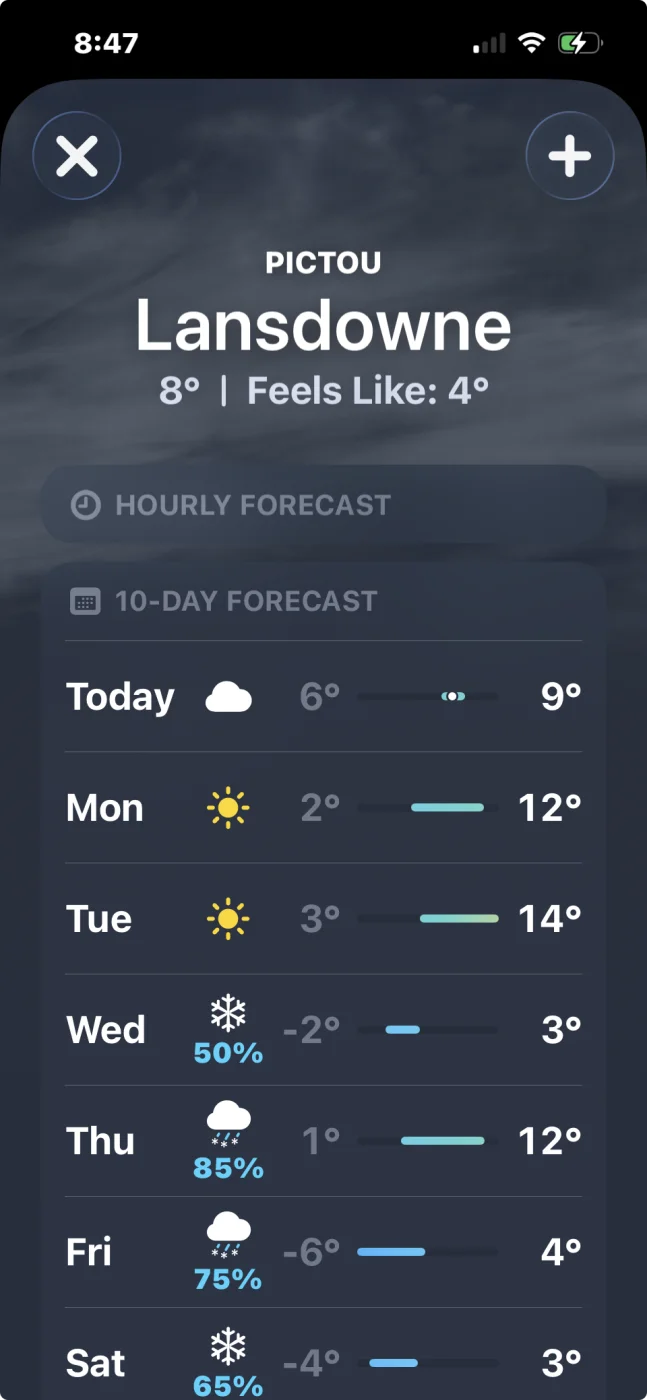Add Lansdowne to the locations list
This screenshot has height=1400, width=647.
(569, 156)
